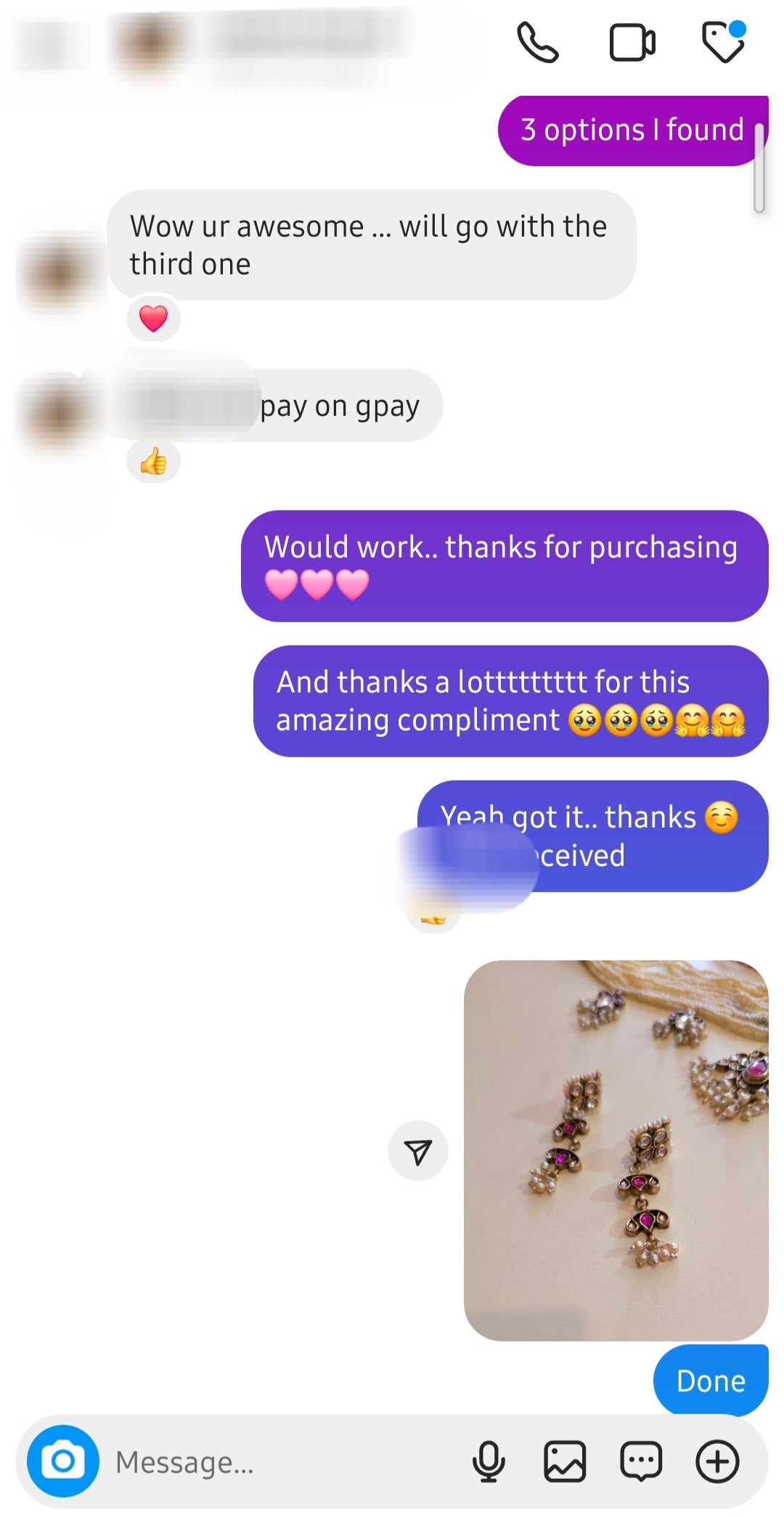The image size is (784, 1518).
Task: Start a voice call
Action: [x=537, y=43]
